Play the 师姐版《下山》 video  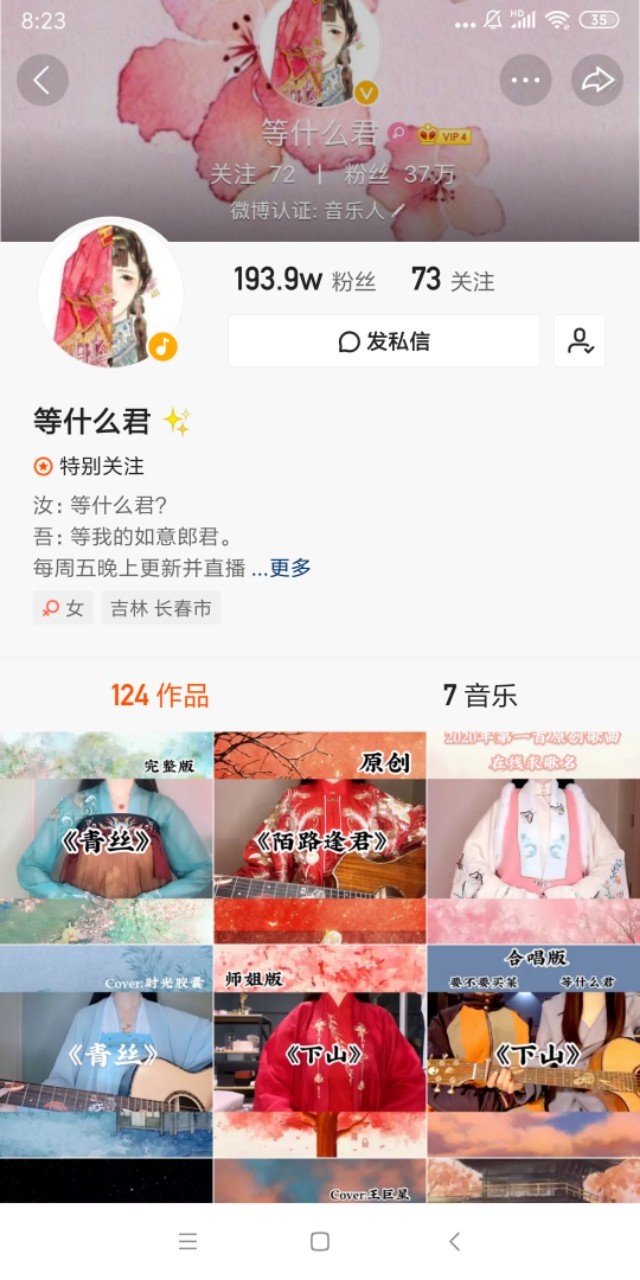click(x=320, y=1052)
